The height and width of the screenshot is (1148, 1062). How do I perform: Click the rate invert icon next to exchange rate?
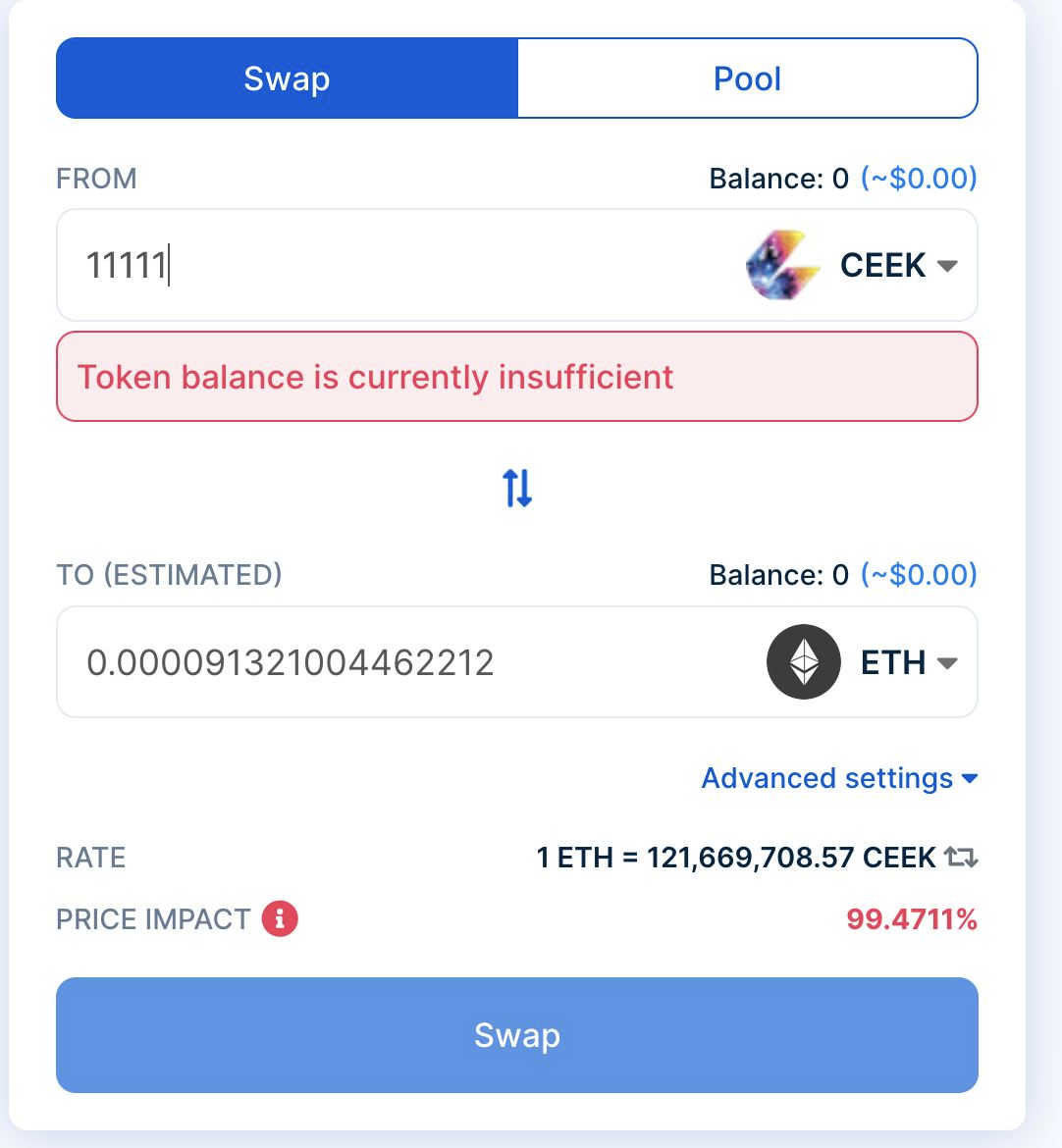963,857
